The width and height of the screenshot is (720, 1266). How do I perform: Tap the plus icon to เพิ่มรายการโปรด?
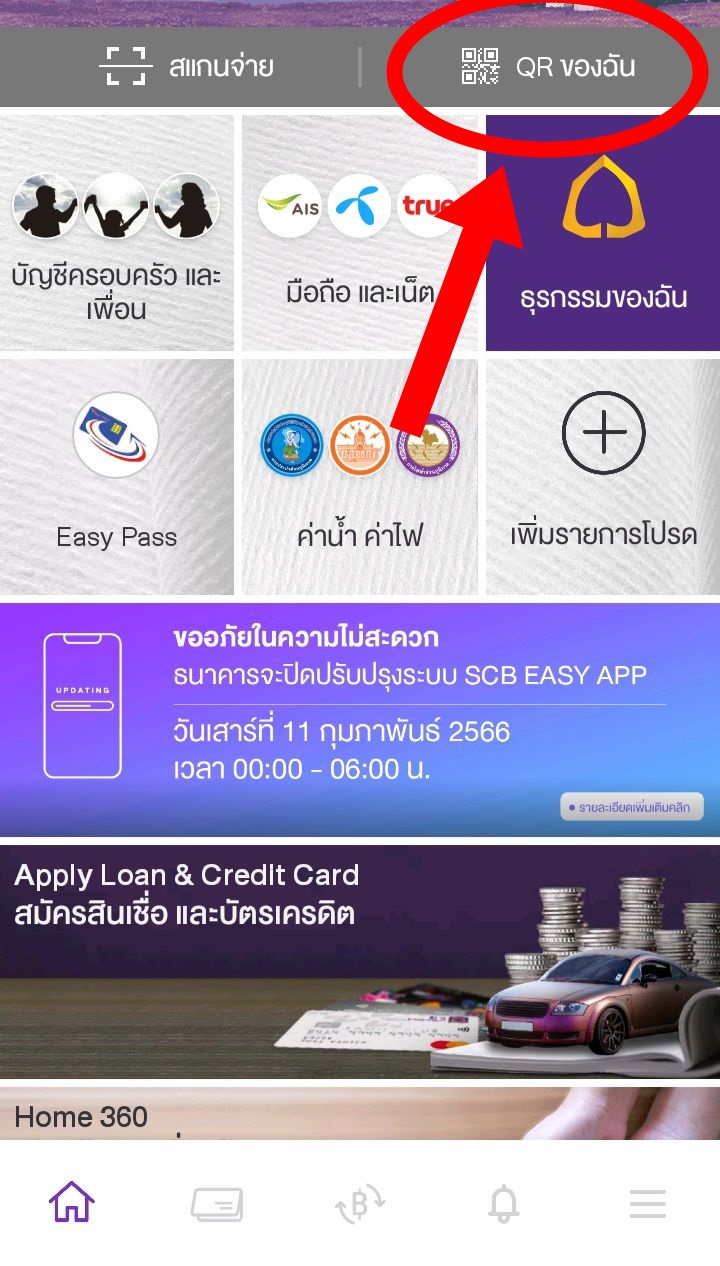click(x=602, y=432)
